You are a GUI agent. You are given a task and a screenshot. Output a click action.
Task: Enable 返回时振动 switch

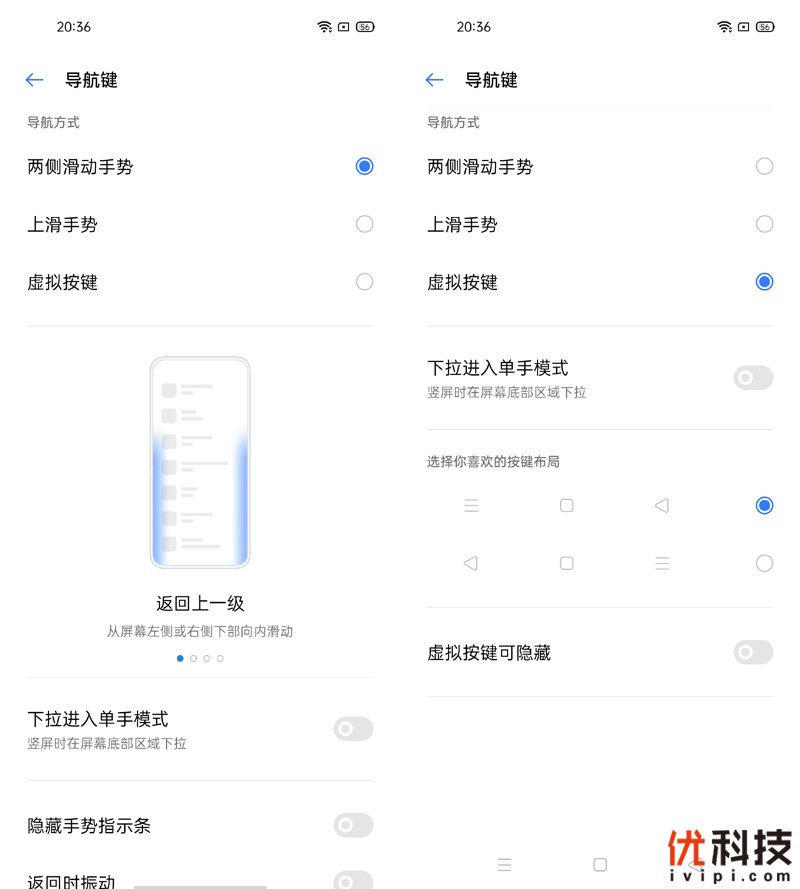[x=353, y=881]
